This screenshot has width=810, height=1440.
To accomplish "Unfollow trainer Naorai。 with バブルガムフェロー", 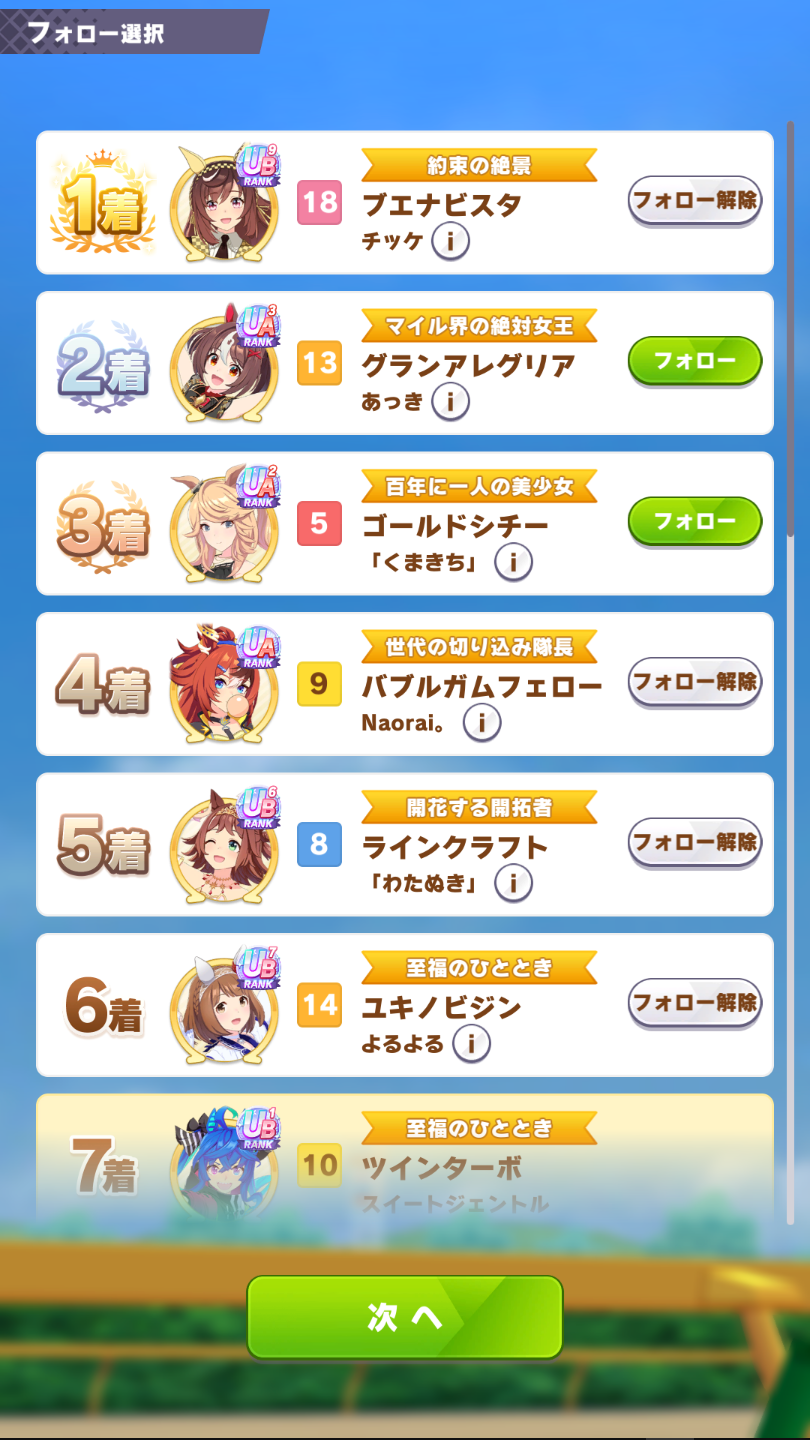I will click(694, 682).
